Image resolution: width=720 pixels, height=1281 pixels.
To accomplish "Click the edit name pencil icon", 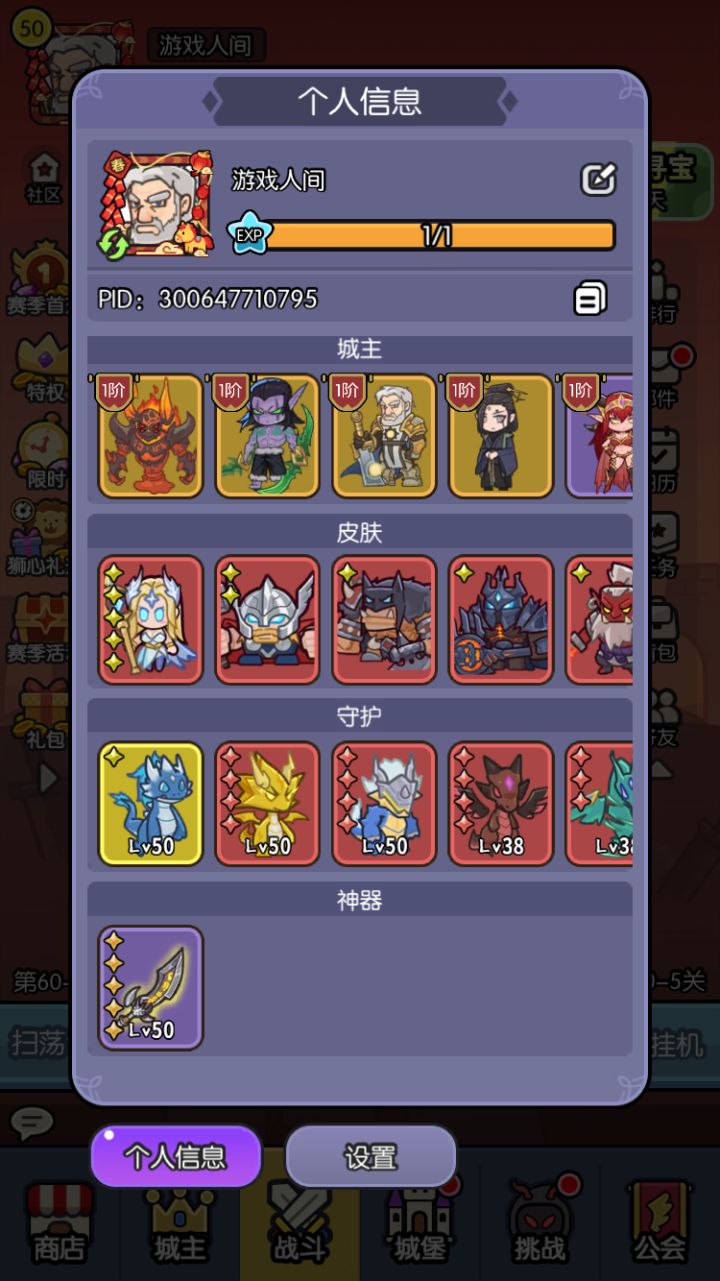I will pos(597,176).
